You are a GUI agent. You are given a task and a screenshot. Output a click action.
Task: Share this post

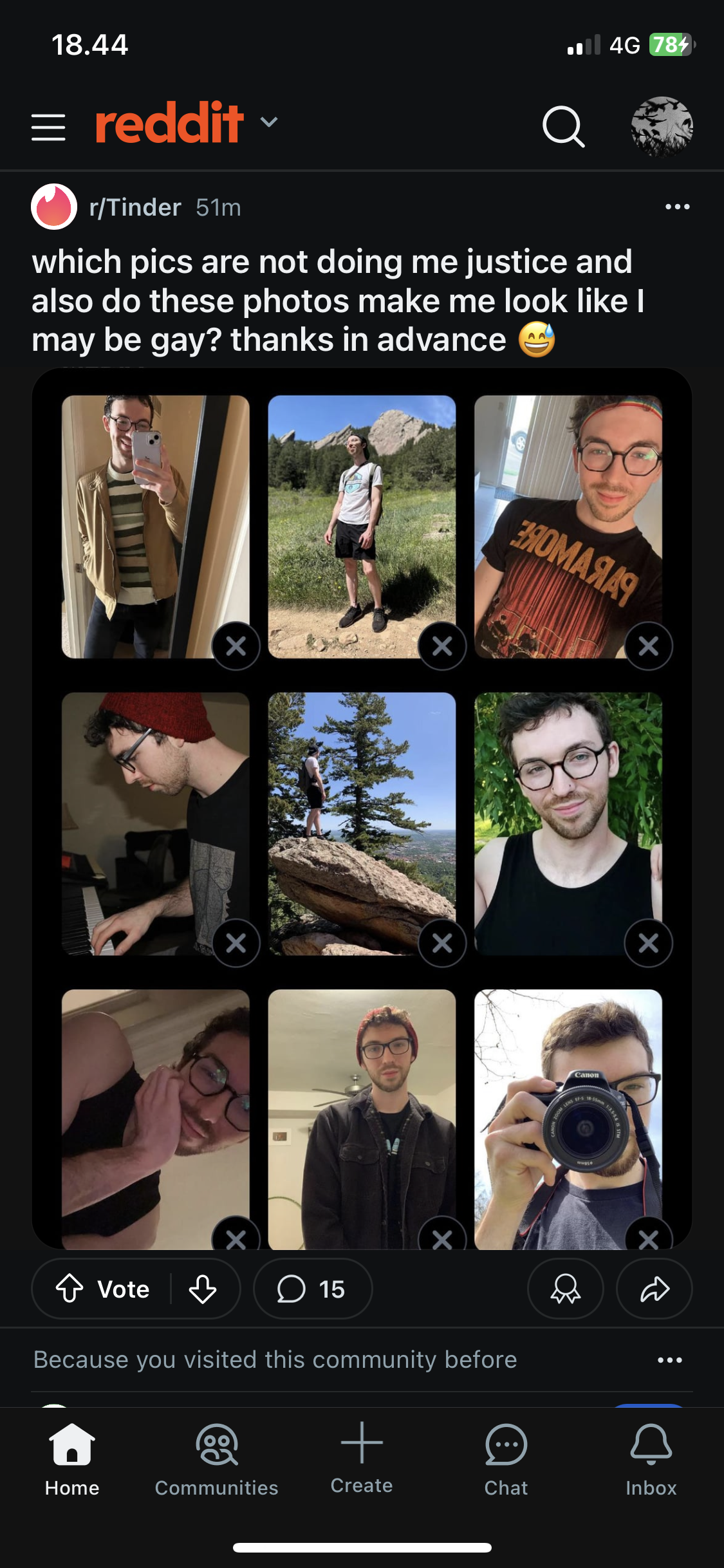(x=654, y=1289)
